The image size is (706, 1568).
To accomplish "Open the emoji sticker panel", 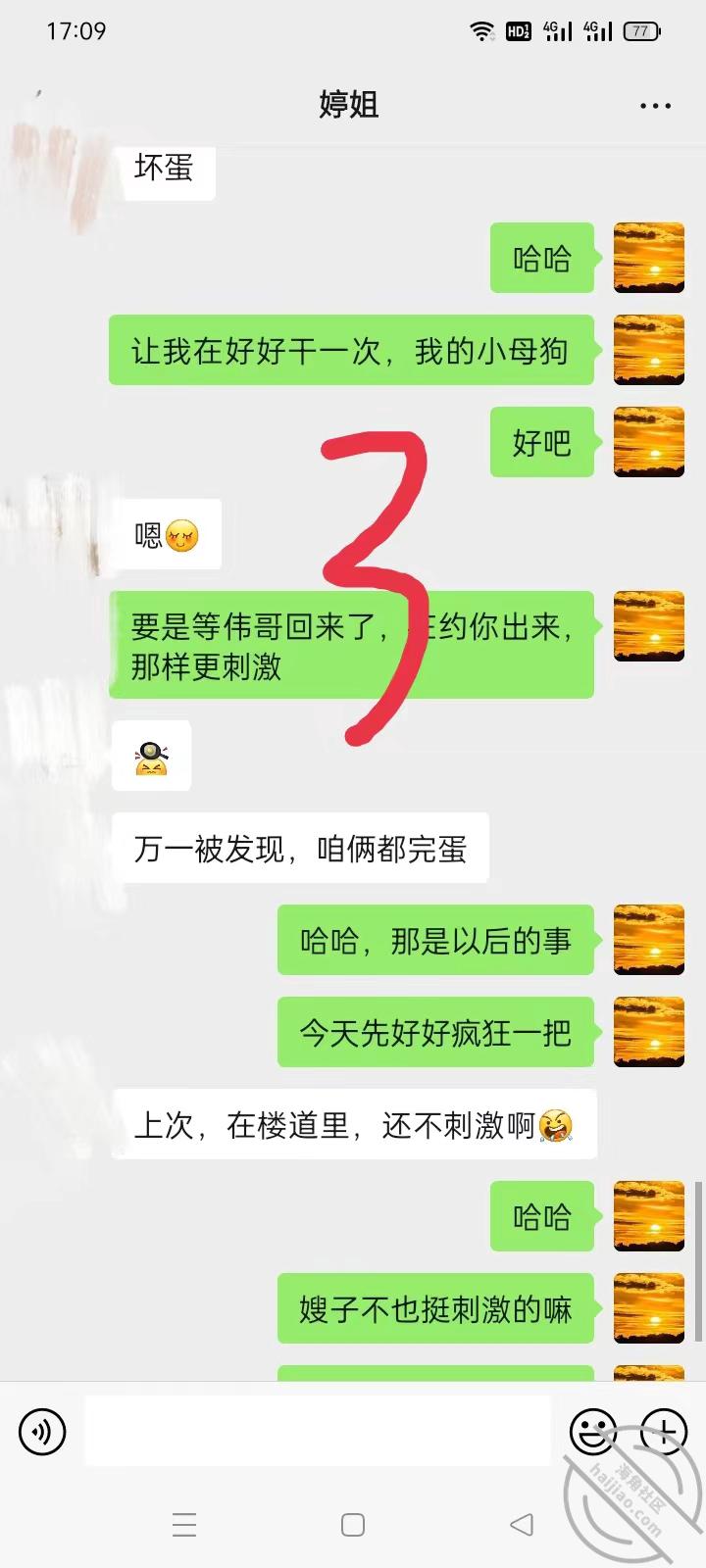I will (593, 1432).
